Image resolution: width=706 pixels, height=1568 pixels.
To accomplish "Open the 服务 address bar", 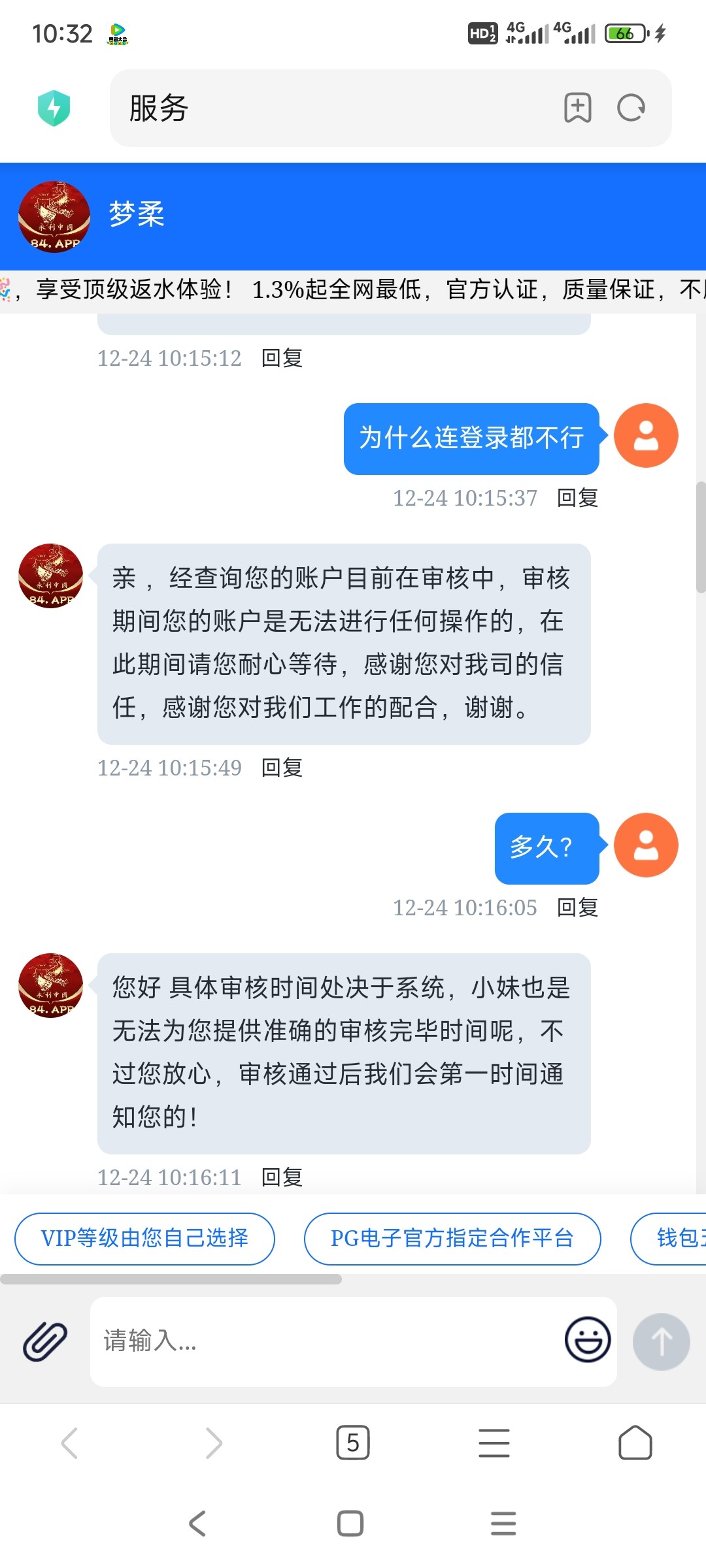I will coord(327,108).
